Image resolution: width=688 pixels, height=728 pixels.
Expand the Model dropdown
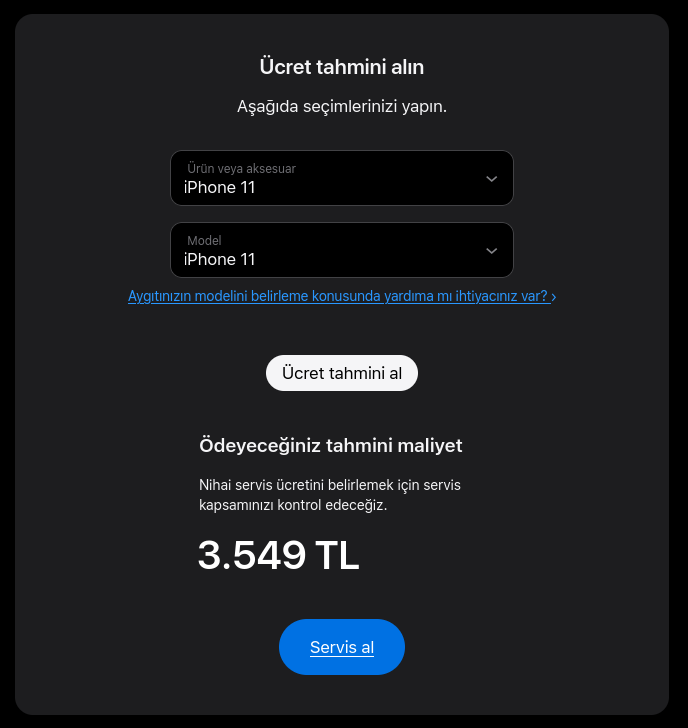[341, 250]
